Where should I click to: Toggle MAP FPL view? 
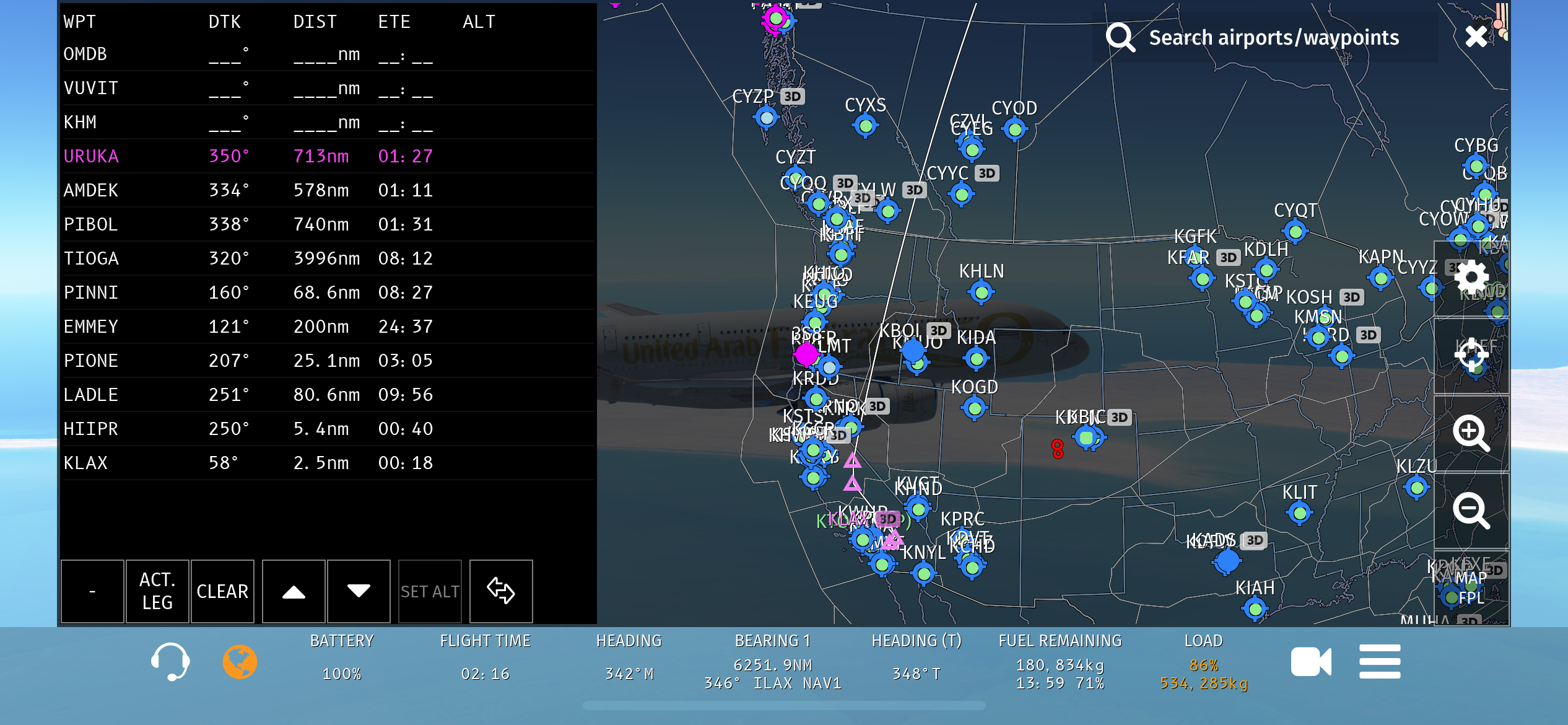[1471, 587]
